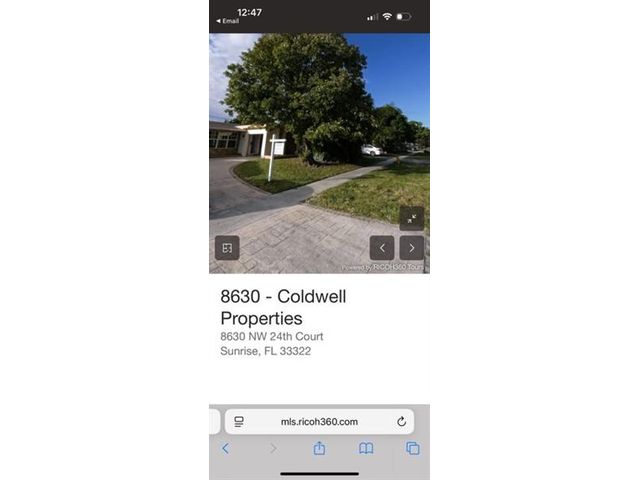Screen dimensions: 640x480
Task: Open the page settings menu icon
Action: click(239, 422)
